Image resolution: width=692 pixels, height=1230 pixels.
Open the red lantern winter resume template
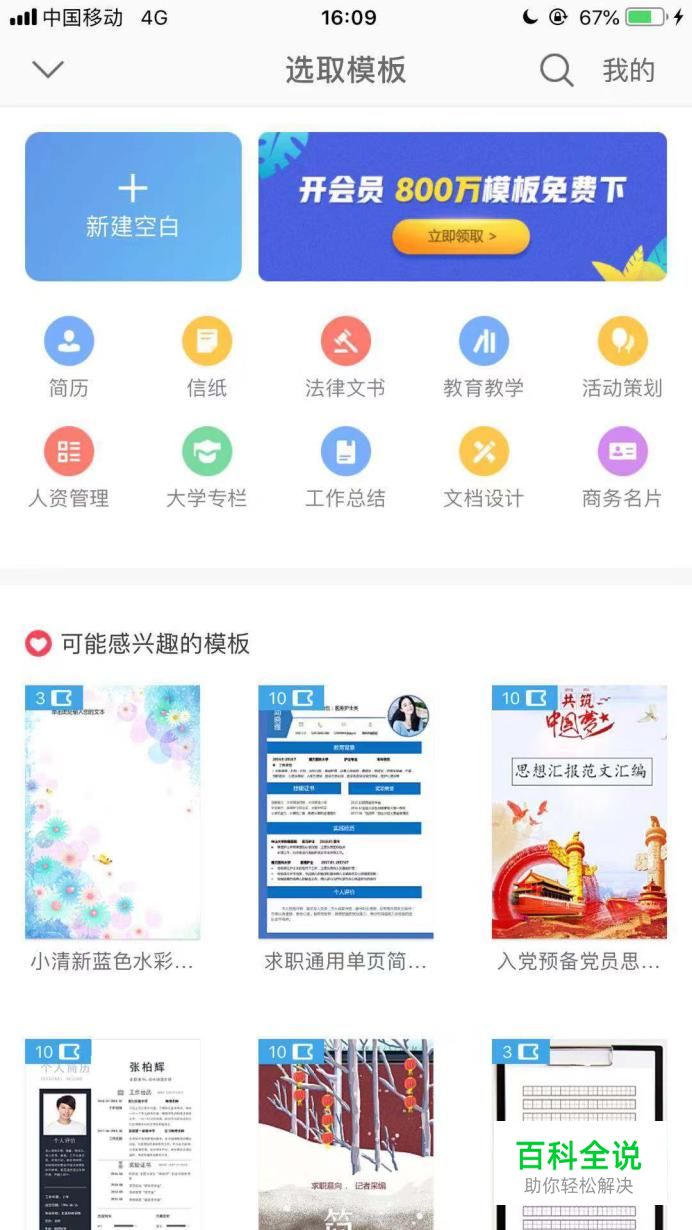(346, 1135)
